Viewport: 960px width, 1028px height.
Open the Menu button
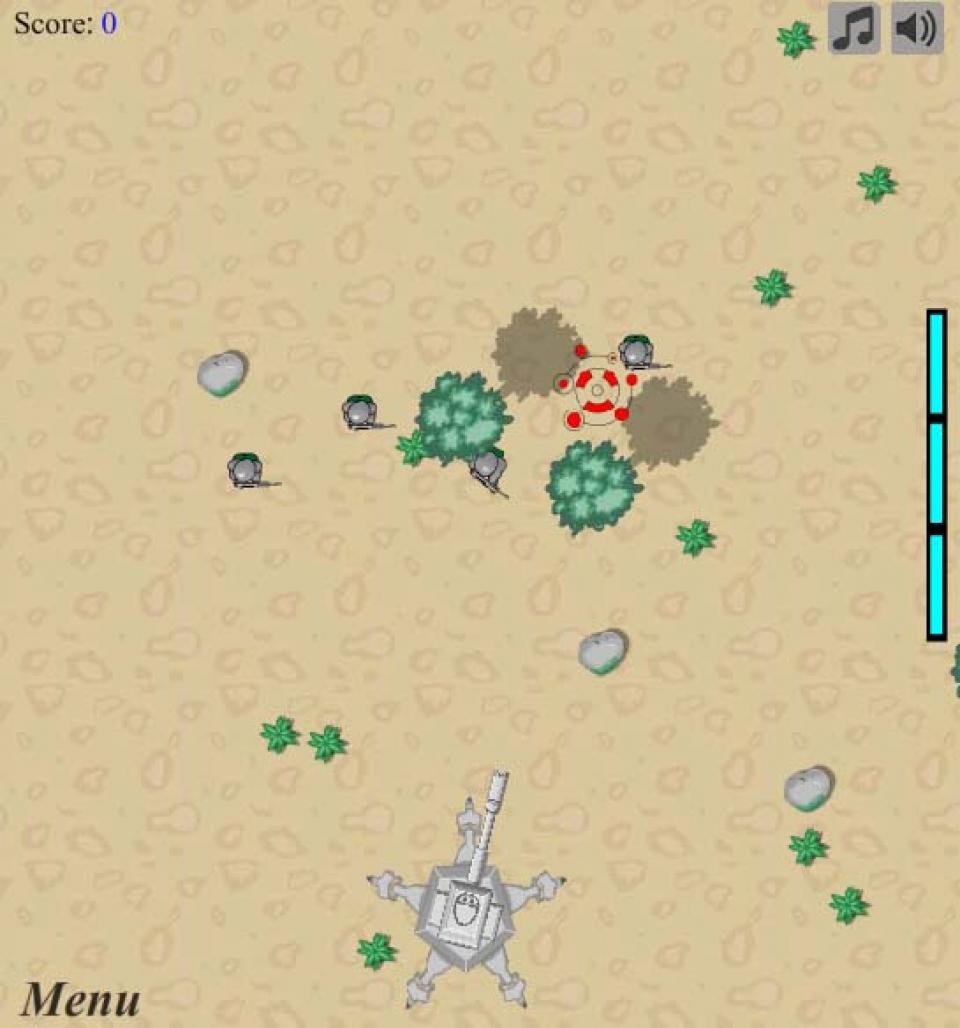click(80, 999)
